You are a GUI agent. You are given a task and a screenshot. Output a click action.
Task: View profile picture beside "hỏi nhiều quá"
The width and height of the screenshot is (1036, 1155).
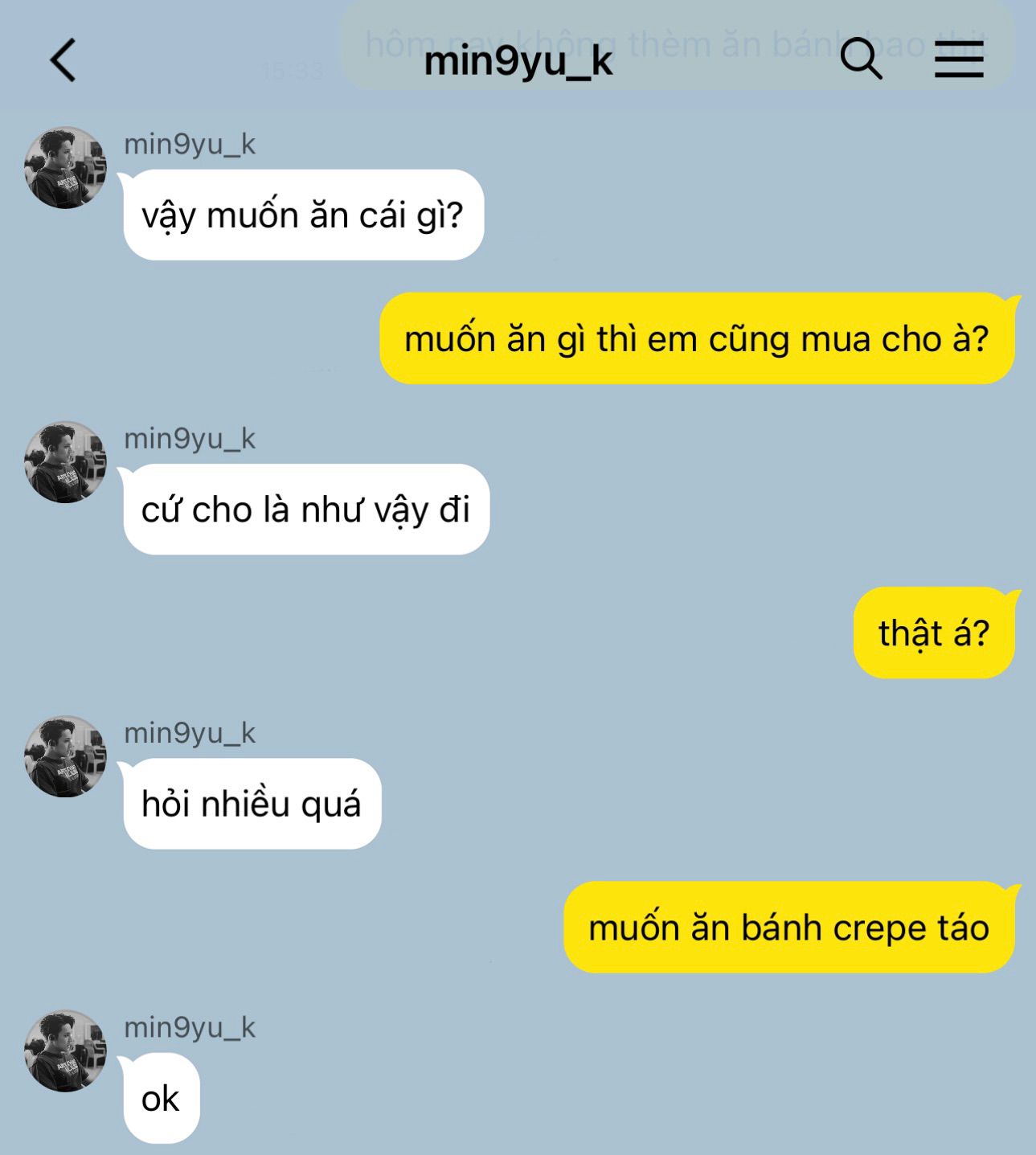pos(66,756)
